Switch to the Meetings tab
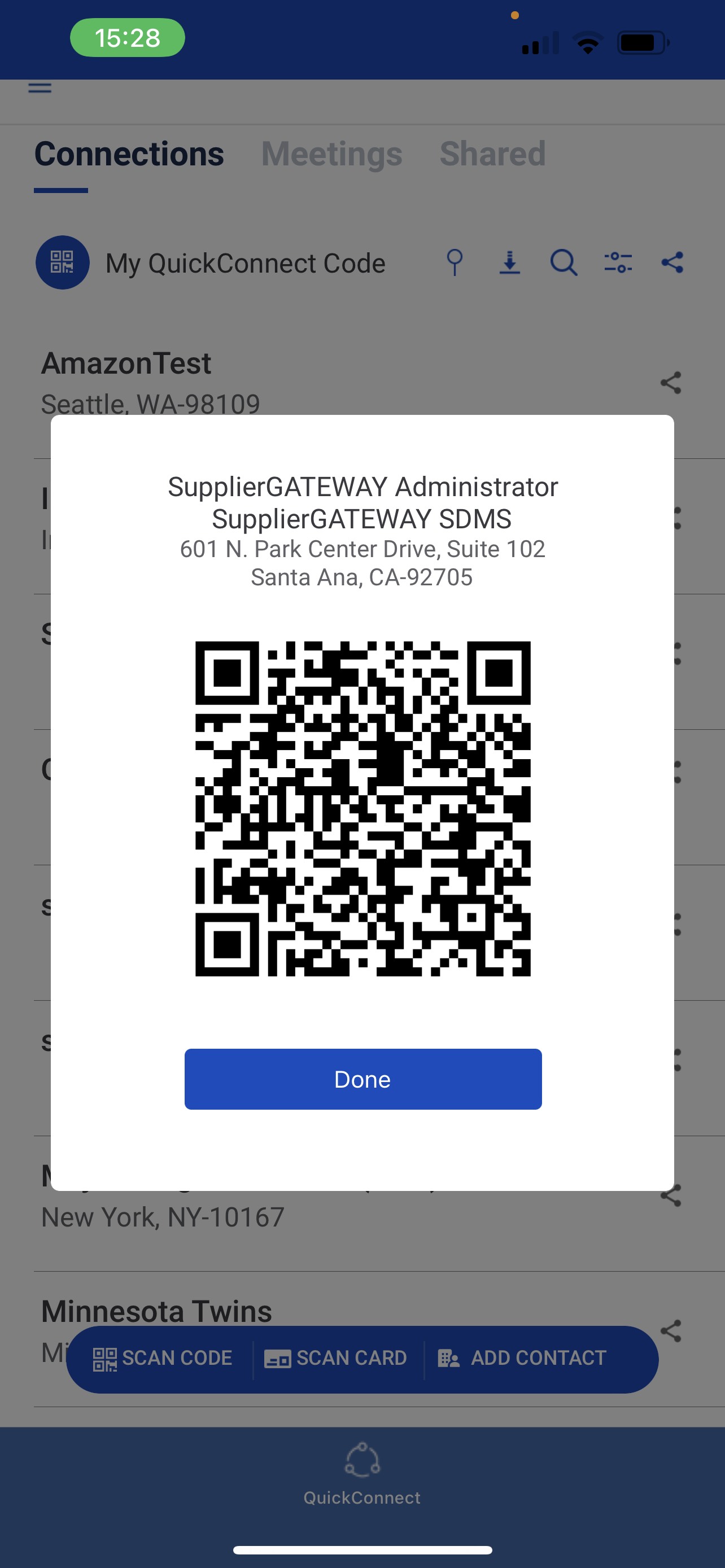Screen dimensions: 725x1568 [332, 154]
